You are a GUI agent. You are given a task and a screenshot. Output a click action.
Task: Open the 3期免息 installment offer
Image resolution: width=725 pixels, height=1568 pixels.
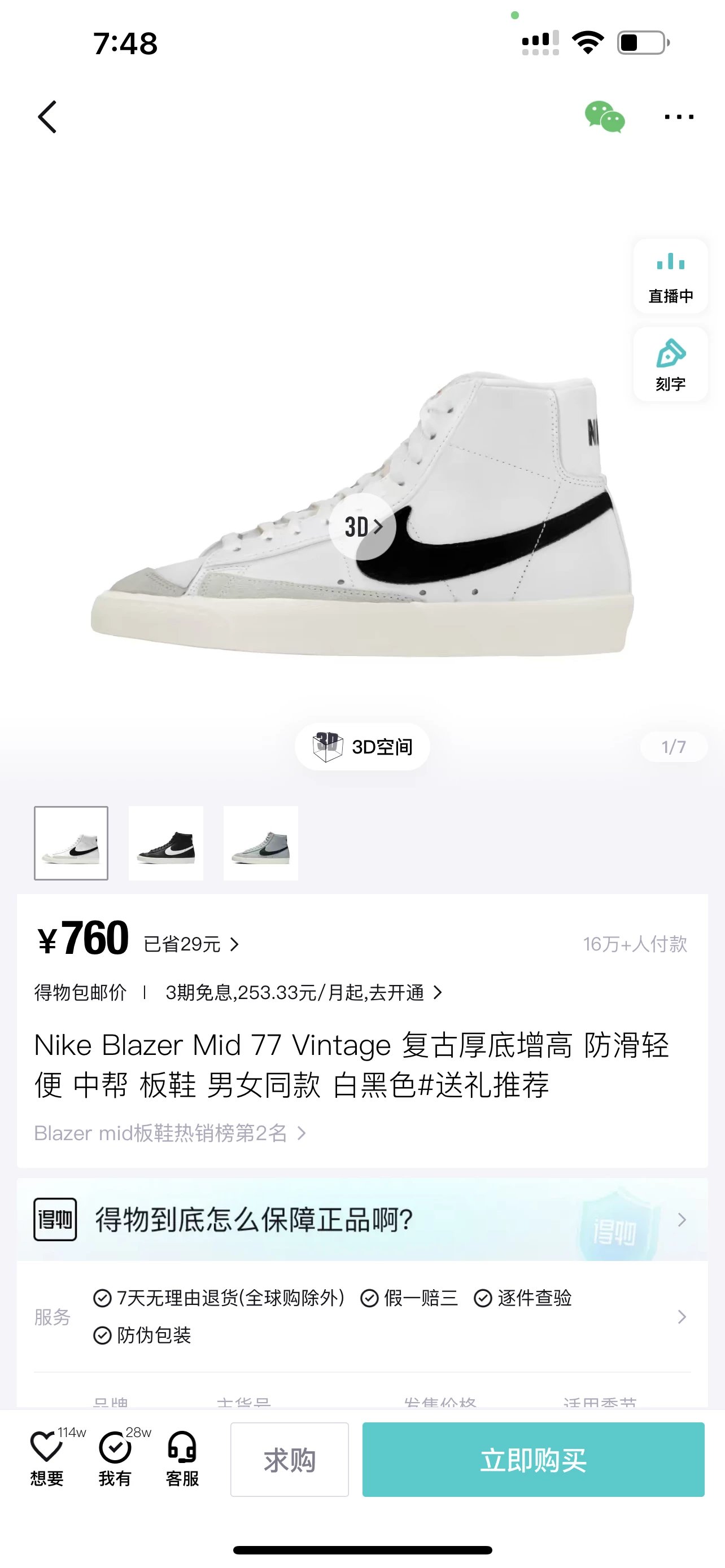click(303, 993)
